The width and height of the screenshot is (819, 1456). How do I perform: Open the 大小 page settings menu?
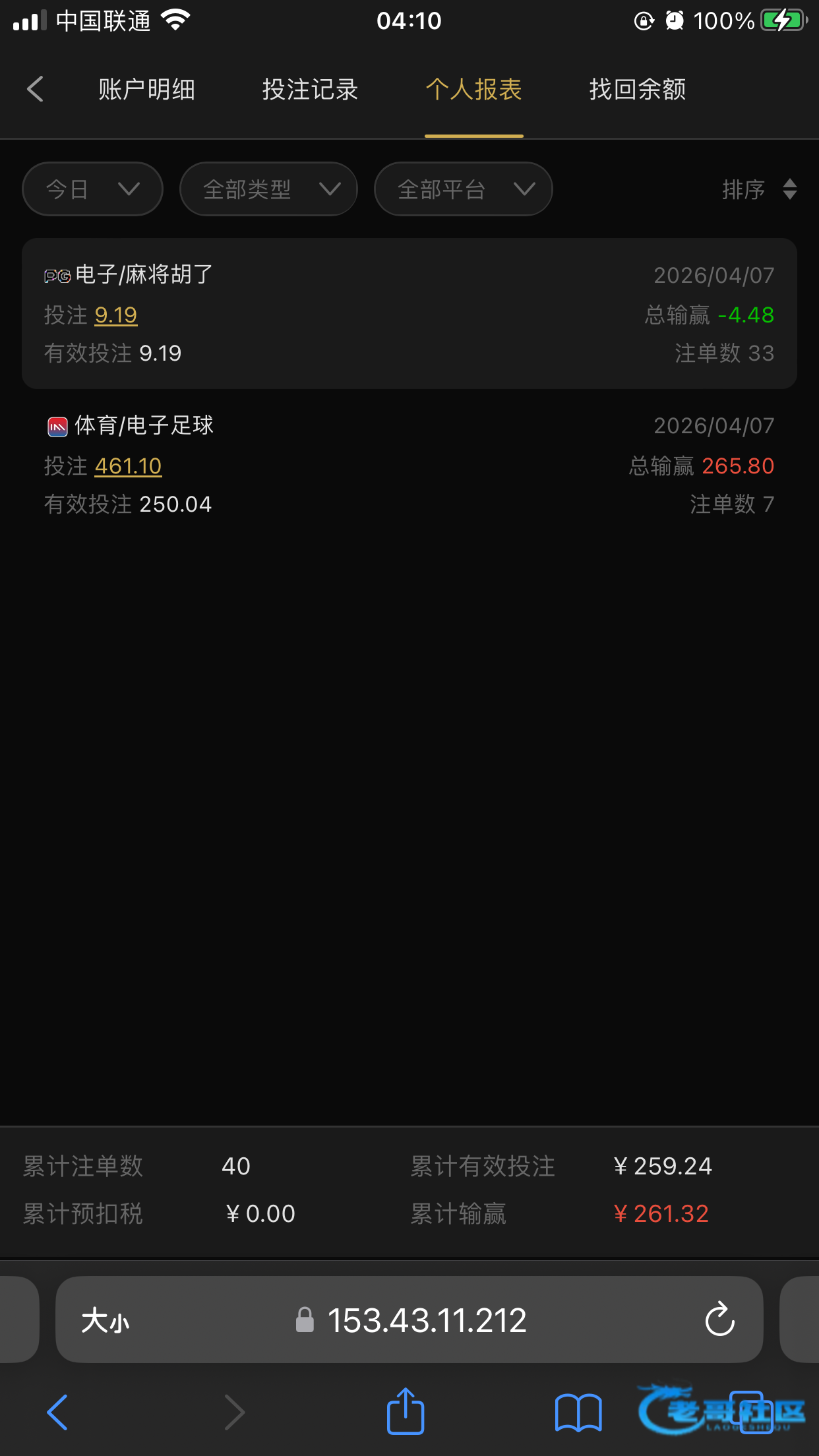point(106,1320)
